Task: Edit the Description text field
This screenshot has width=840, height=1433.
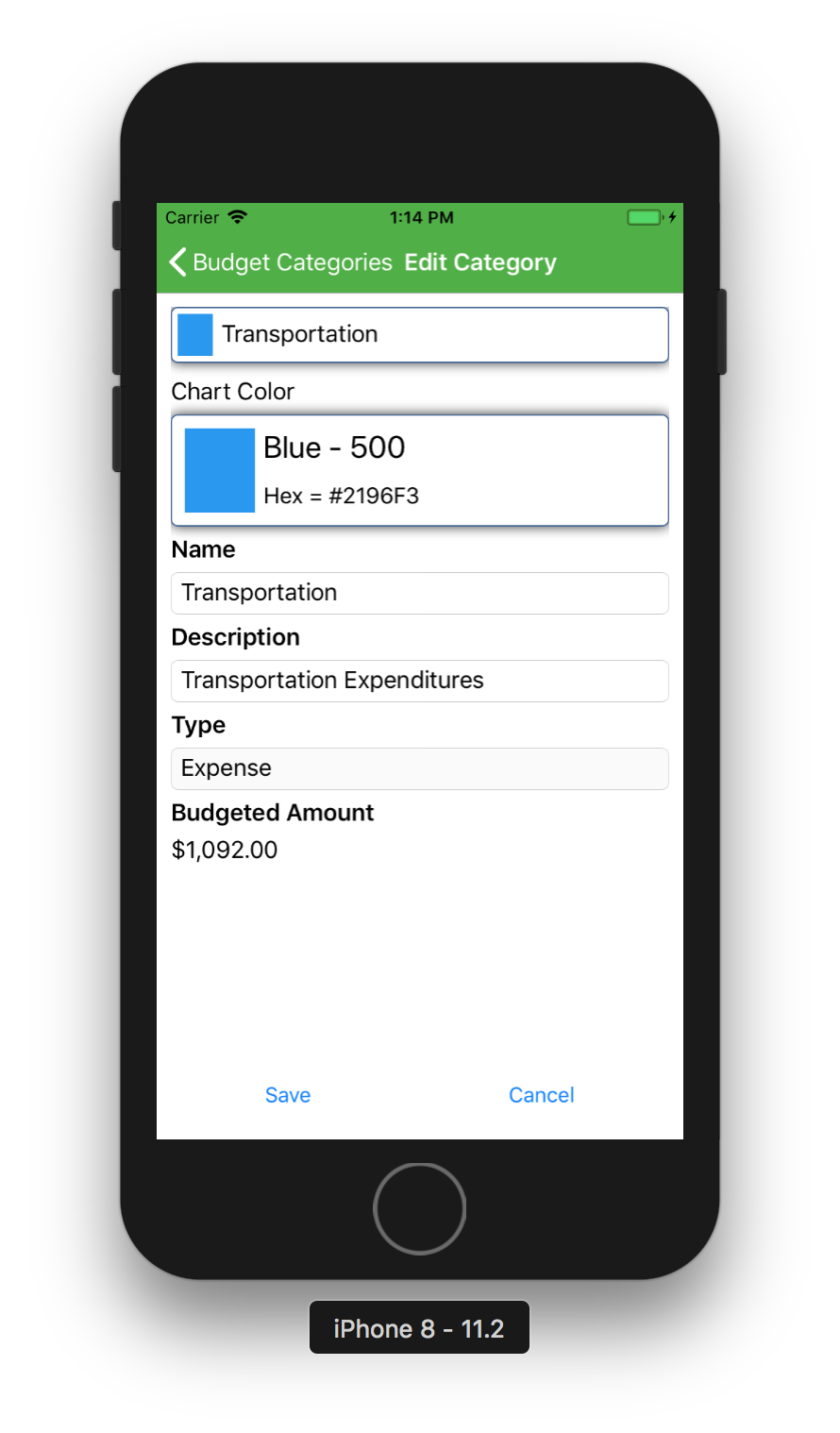Action: pyautogui.click(x=420, y=681)
